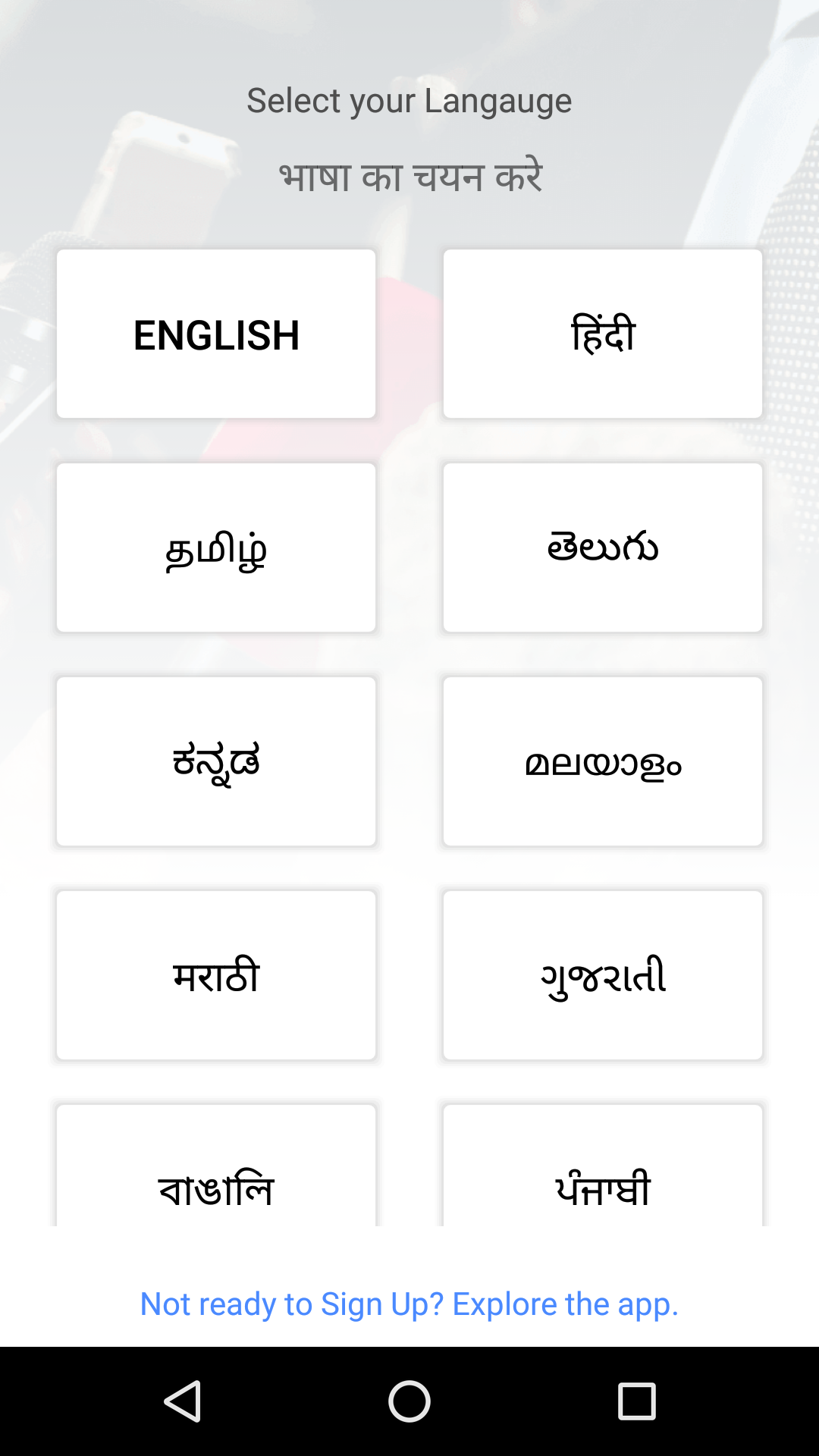Select ENGLISH as the language
819x1456 pixels.
[x=216, y=334]
